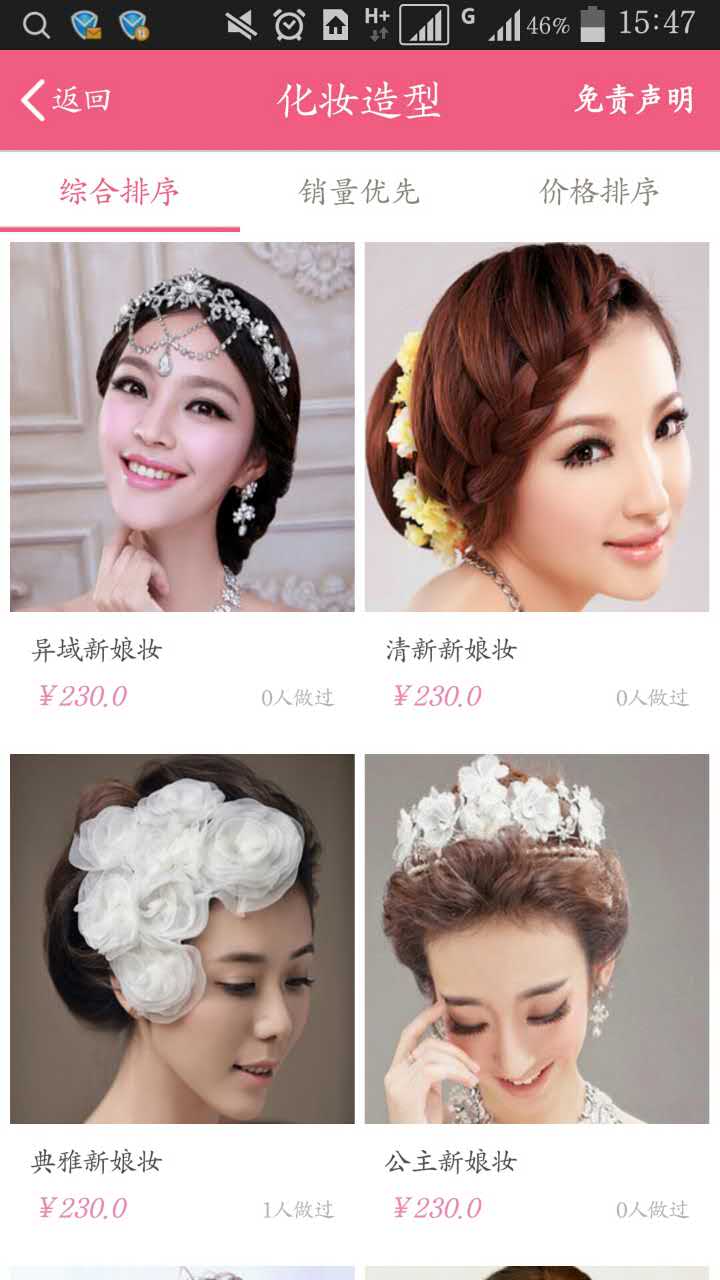The height and width of the screenshot is (1280, 720).
Task: View the 清新新娘妆 makeup item
Action: pos(537,482)
